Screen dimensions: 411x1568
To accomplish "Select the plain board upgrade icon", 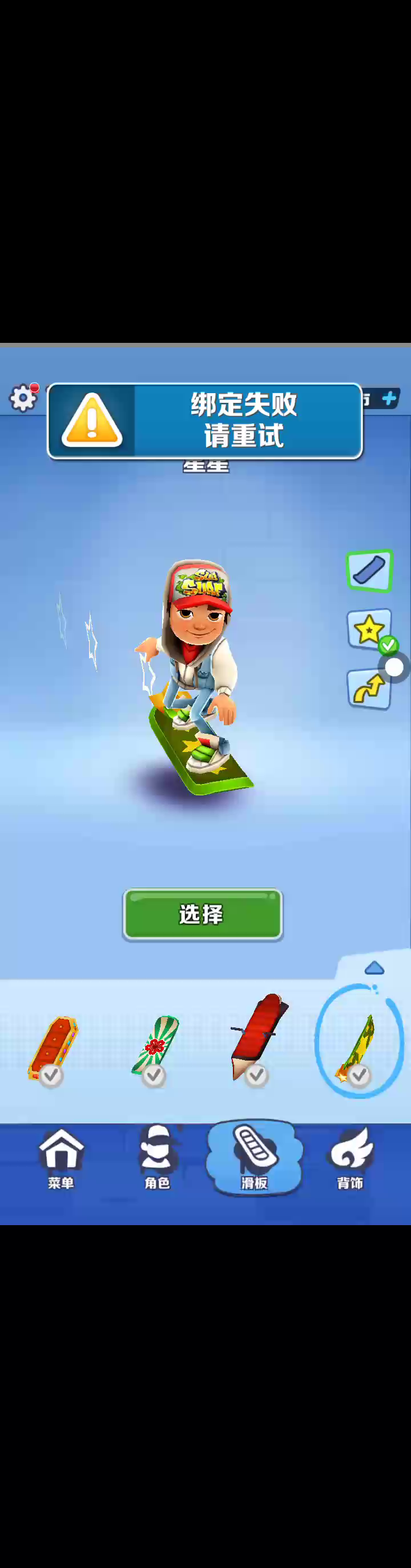I will tap(369, 570).
